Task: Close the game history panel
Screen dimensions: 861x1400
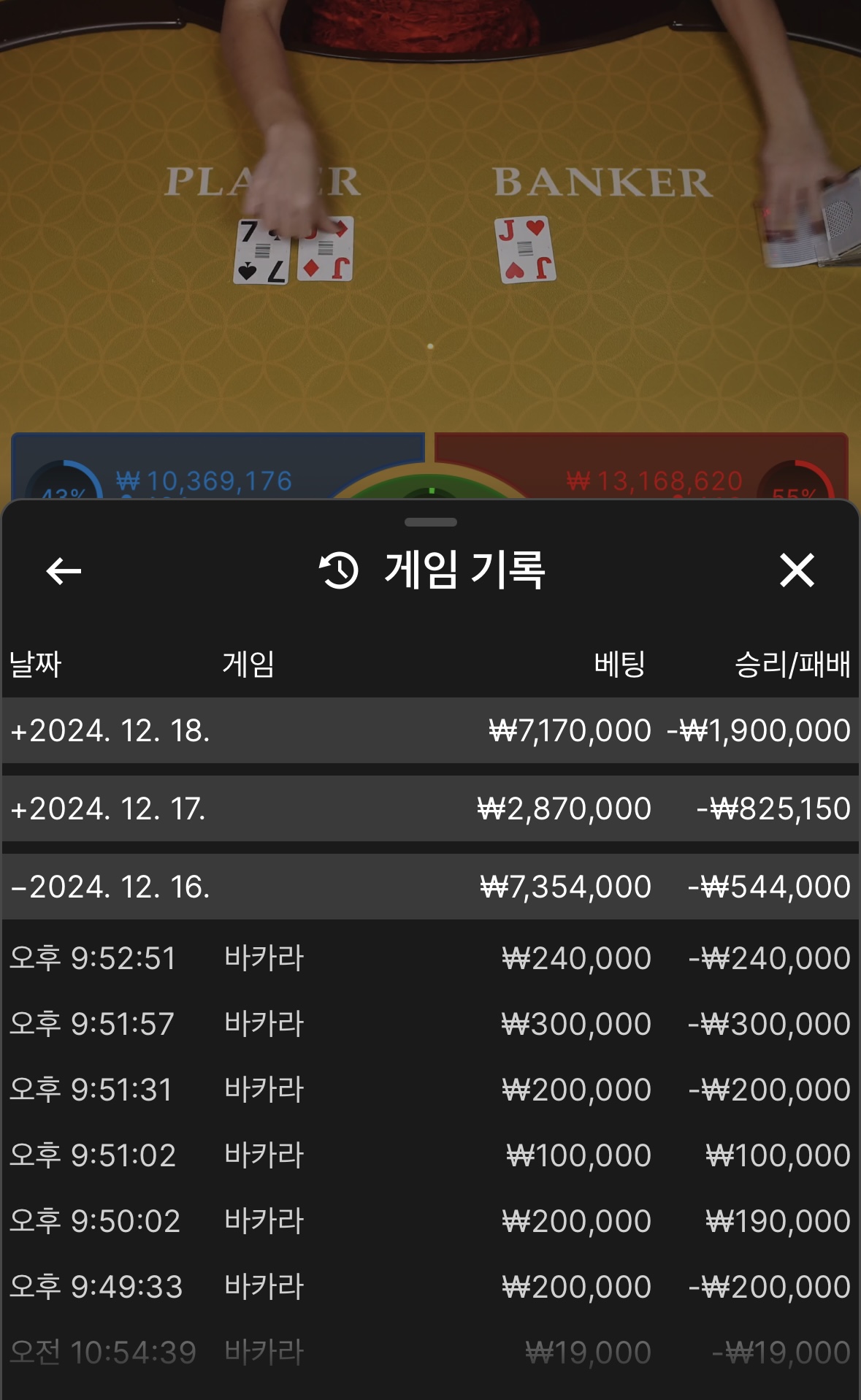Action: [x=796, y=570]
